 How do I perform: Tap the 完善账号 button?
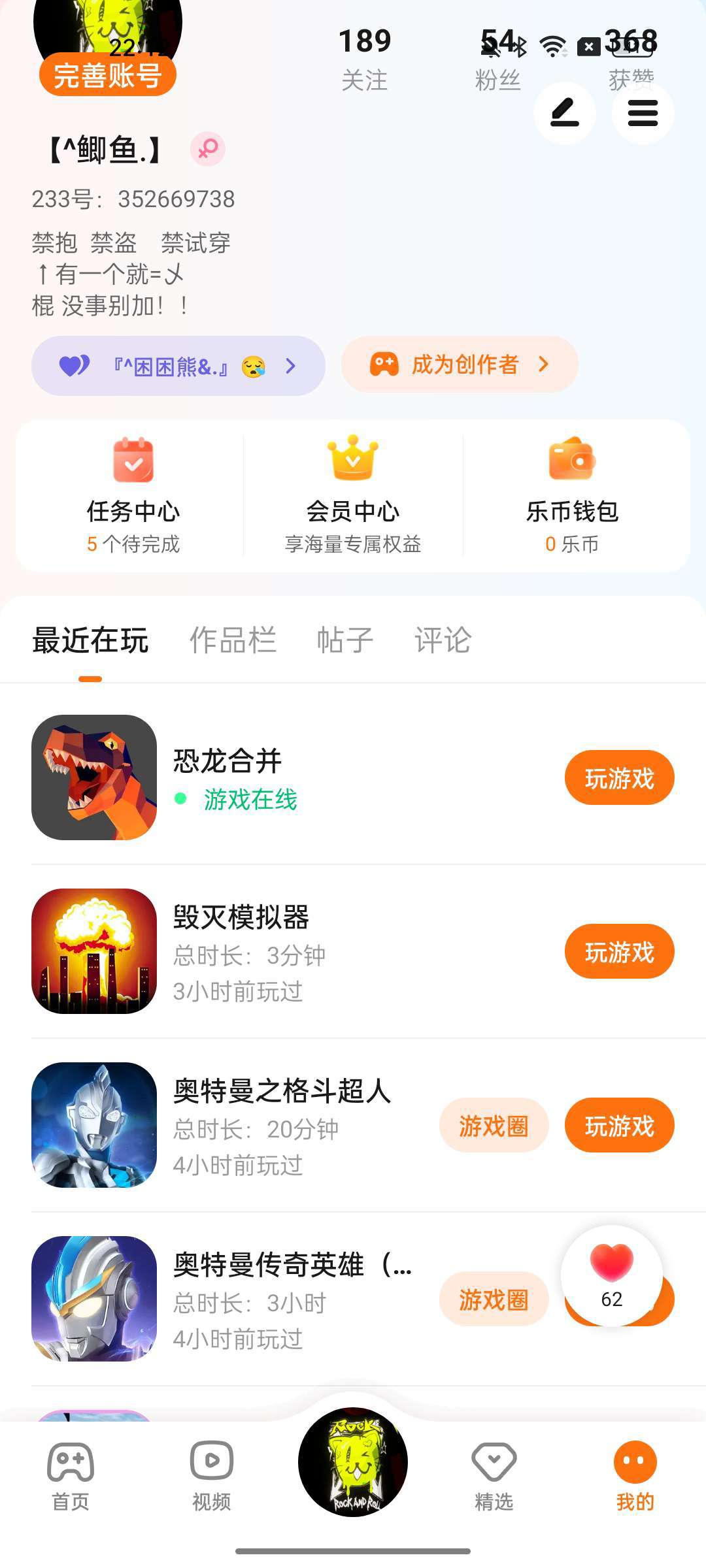point(108,75)
